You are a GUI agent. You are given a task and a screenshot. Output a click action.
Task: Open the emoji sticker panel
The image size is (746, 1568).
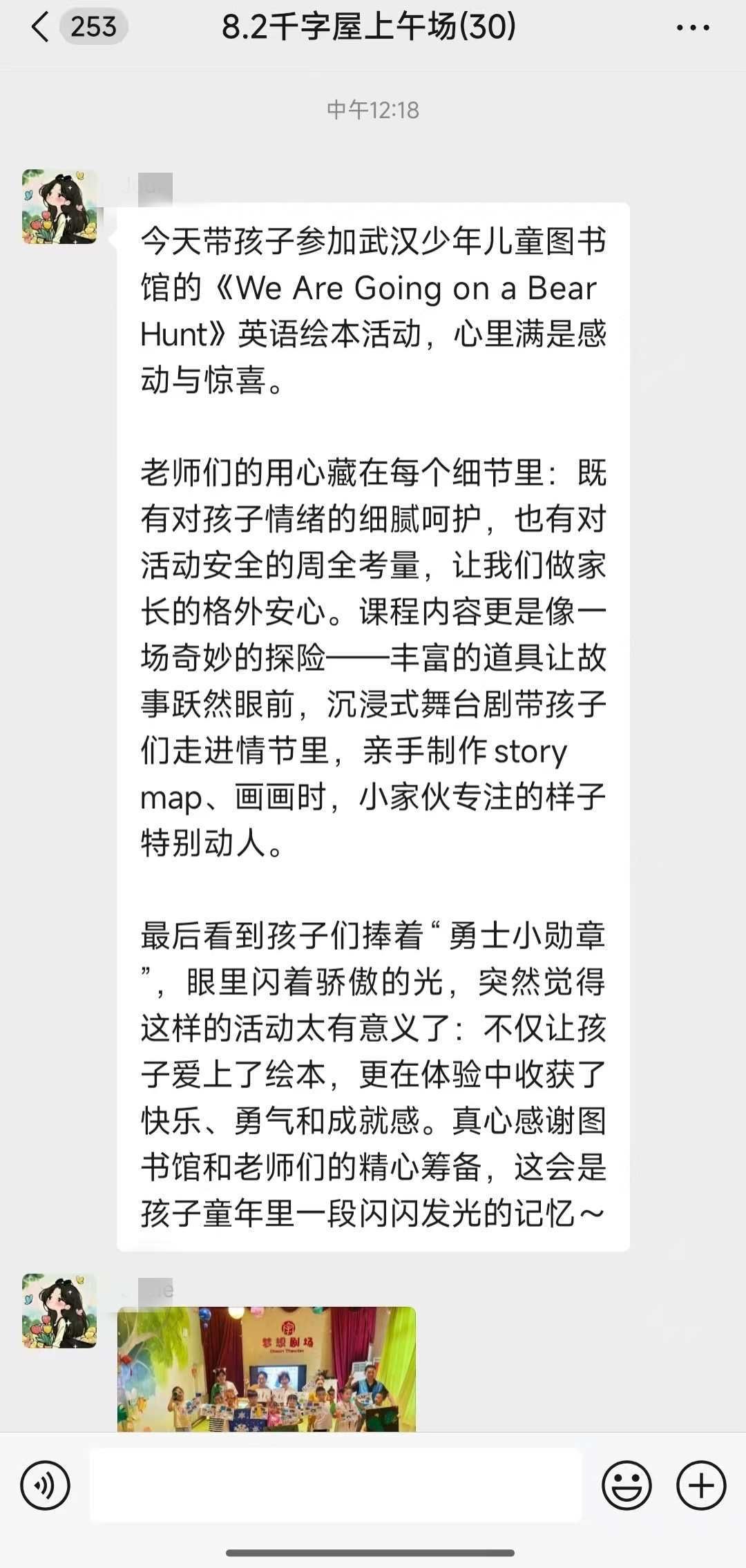pyautogui.click(x=627, y=1485)
